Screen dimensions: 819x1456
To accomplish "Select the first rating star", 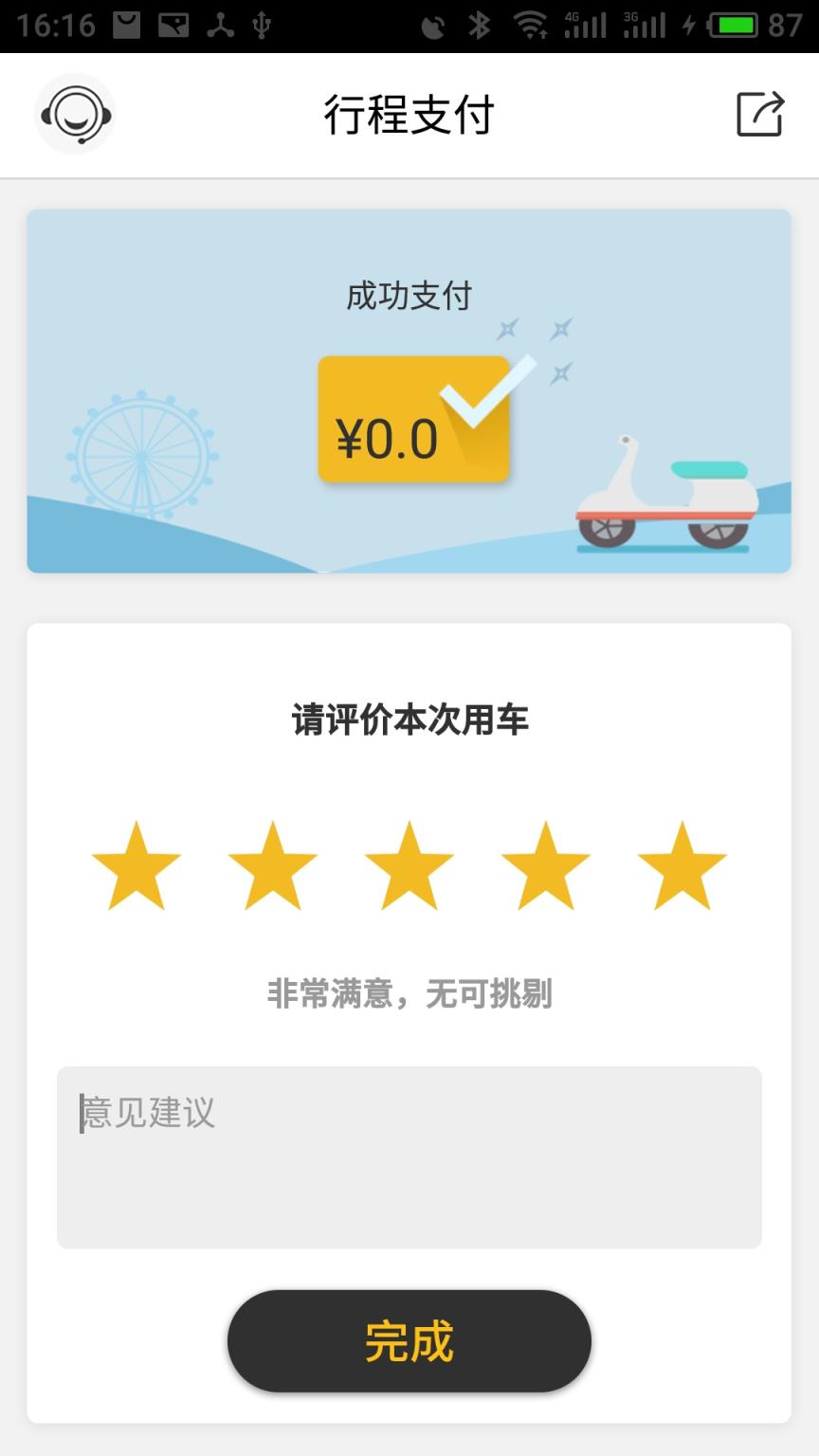I will coord(137,867).
